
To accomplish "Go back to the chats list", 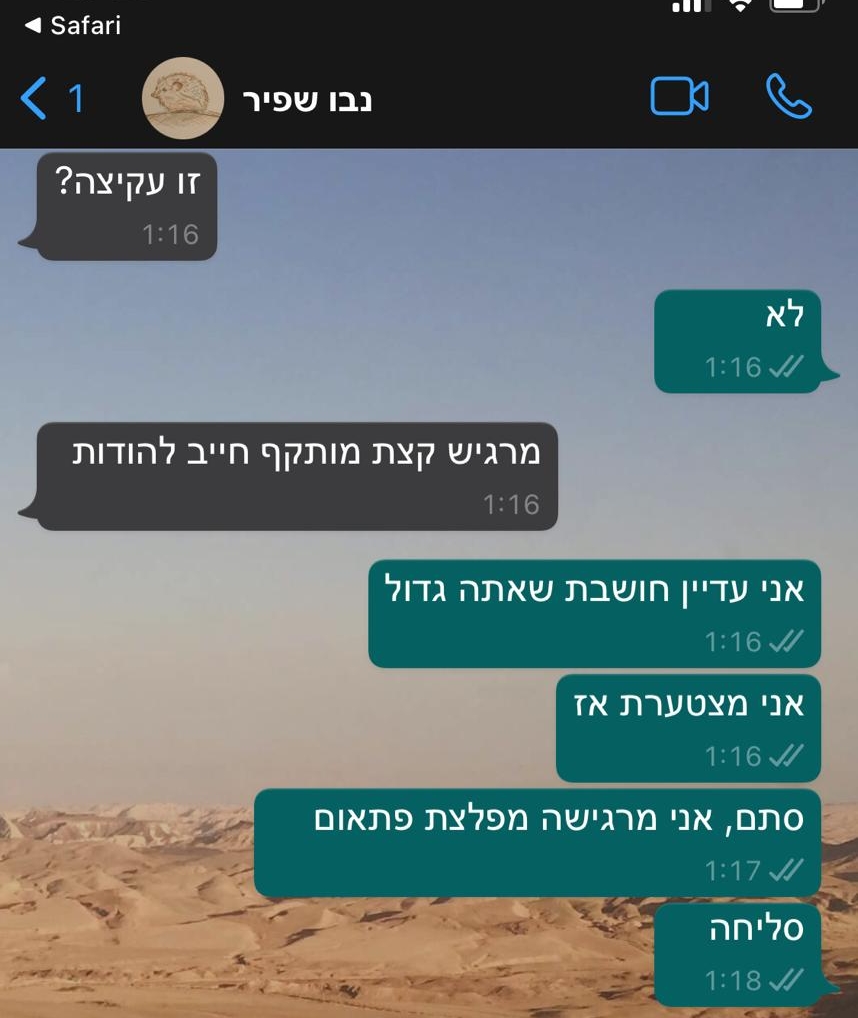I will (50, 99).
